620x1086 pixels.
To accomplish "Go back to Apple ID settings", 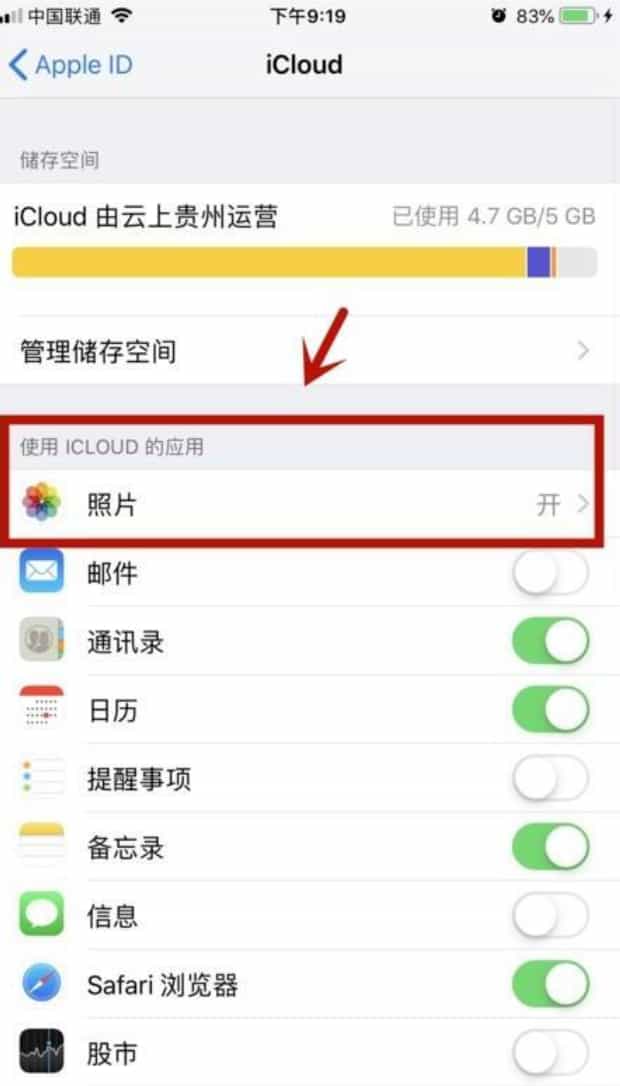I will (x=70, y=66).
